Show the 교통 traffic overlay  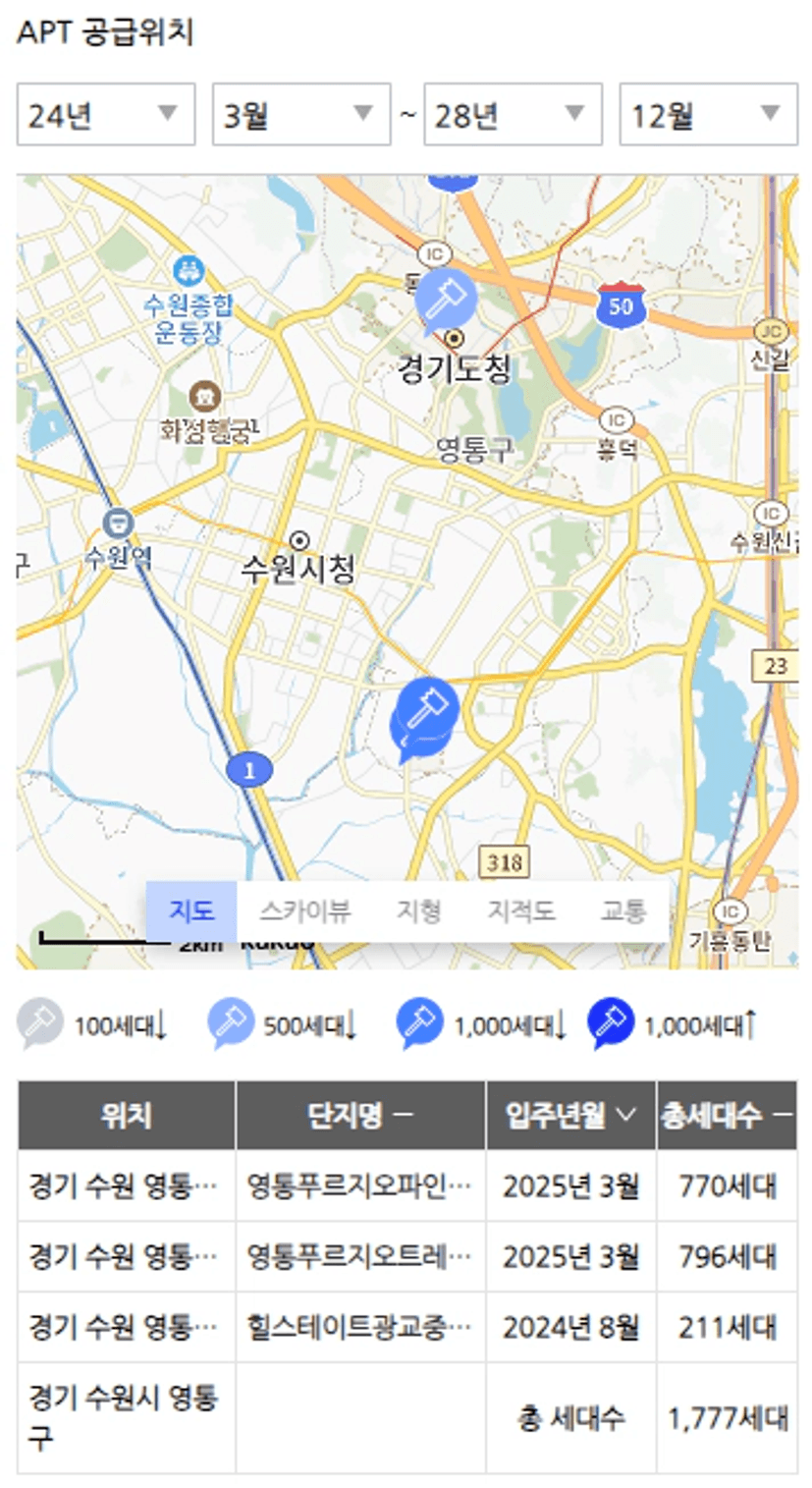point(623,911)
